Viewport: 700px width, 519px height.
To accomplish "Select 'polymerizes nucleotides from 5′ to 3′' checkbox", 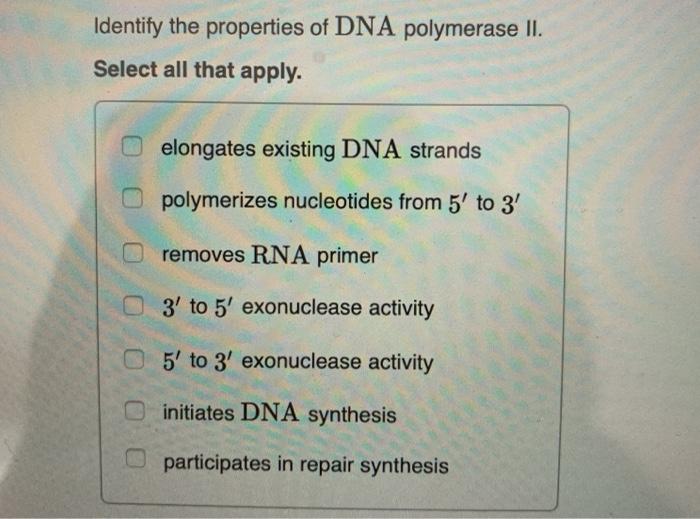I will click(132, 199).
